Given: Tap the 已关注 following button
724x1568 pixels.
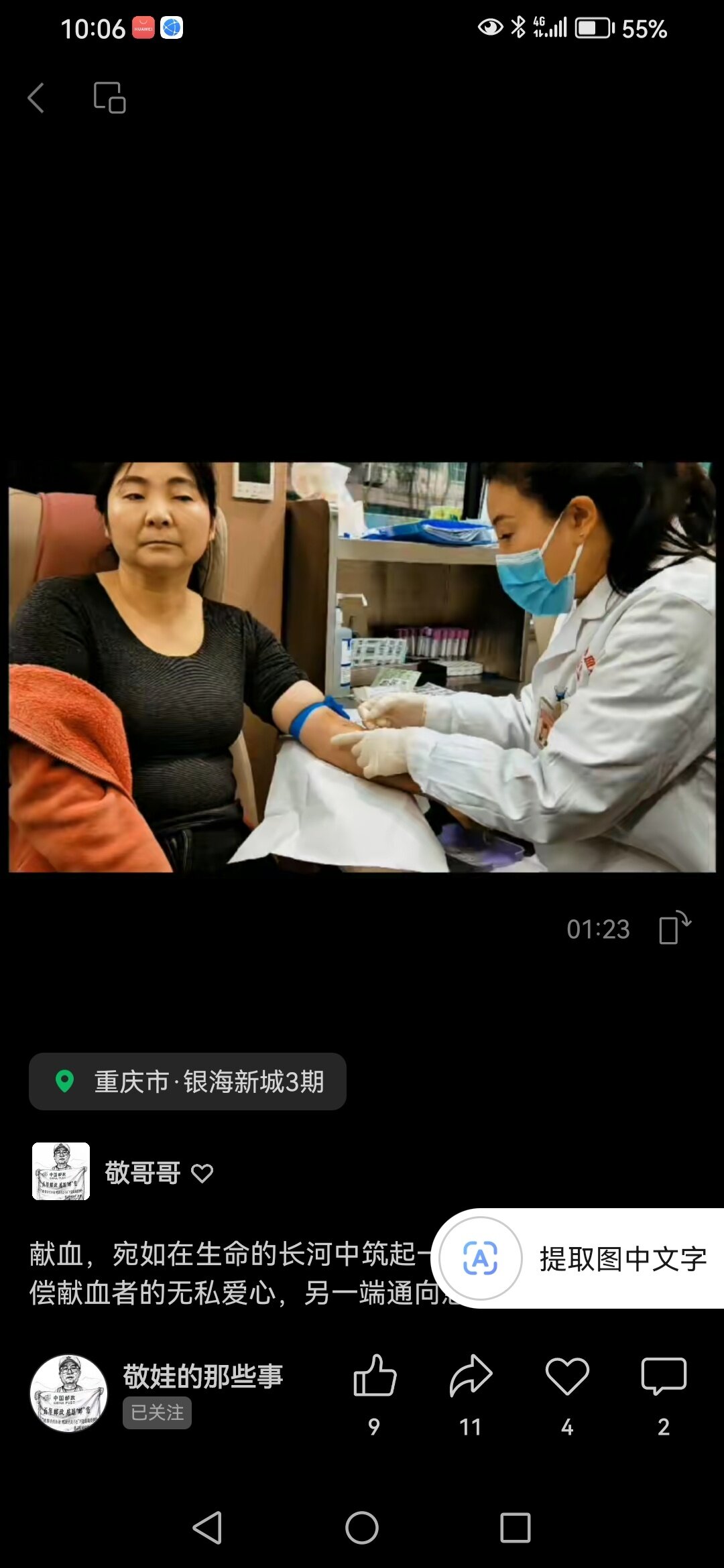Looking at the screenshot, I should coord(157,1413).
